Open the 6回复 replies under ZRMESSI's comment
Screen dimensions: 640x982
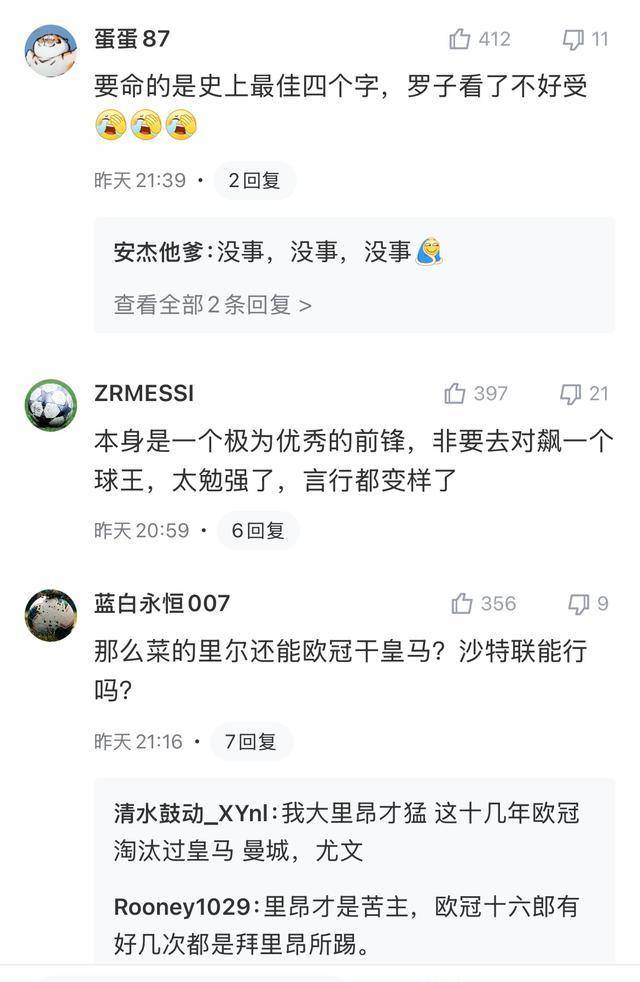(258, 530)
